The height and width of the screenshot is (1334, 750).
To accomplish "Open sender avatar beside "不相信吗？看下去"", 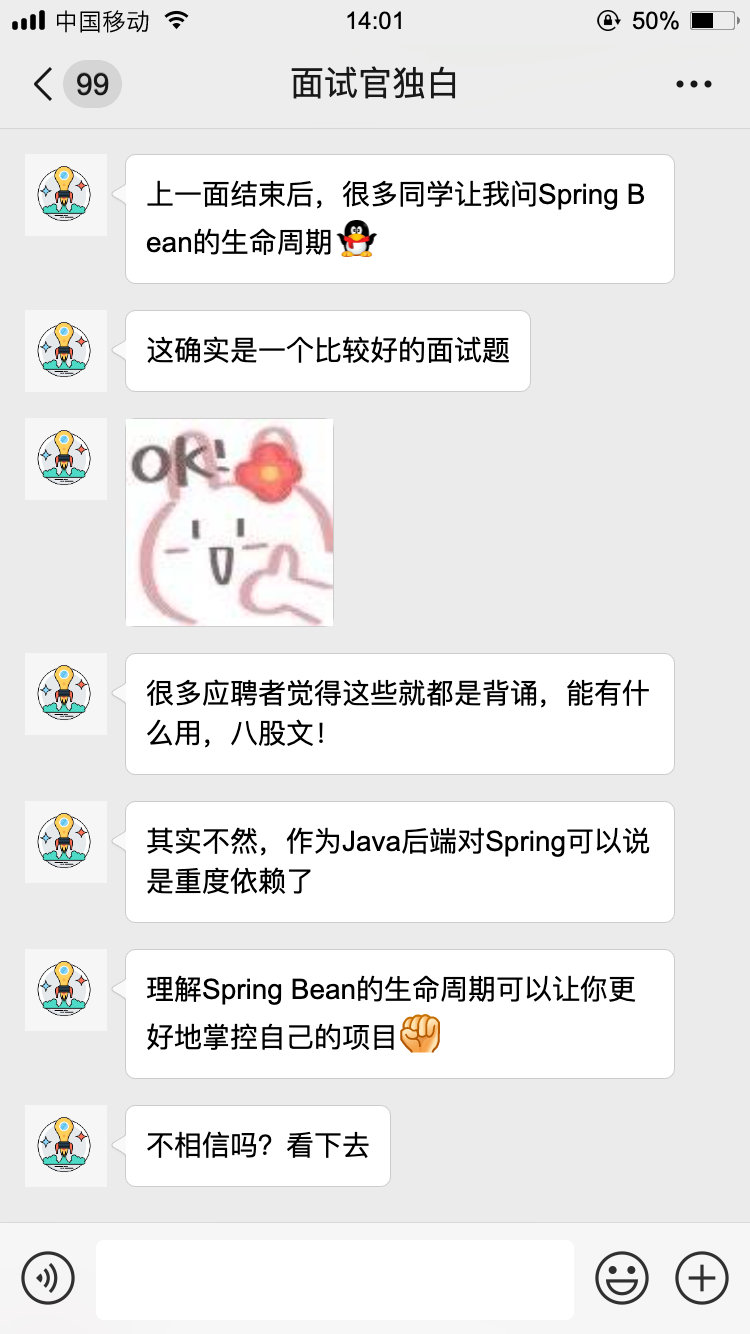I will coord(65,1145).
